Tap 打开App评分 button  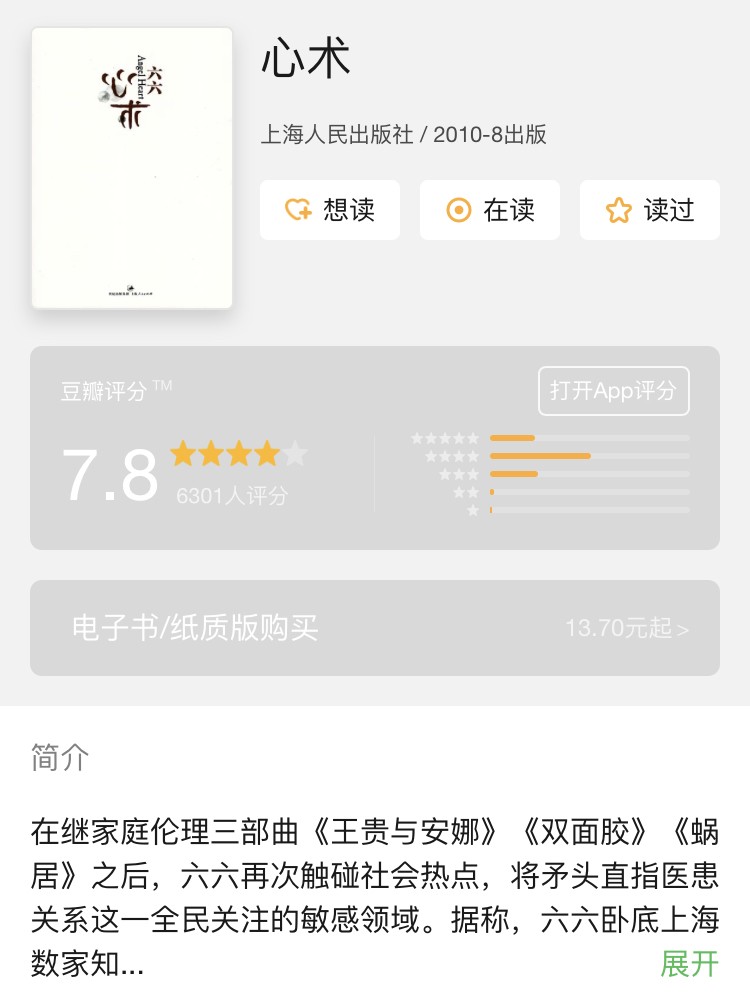613,391
